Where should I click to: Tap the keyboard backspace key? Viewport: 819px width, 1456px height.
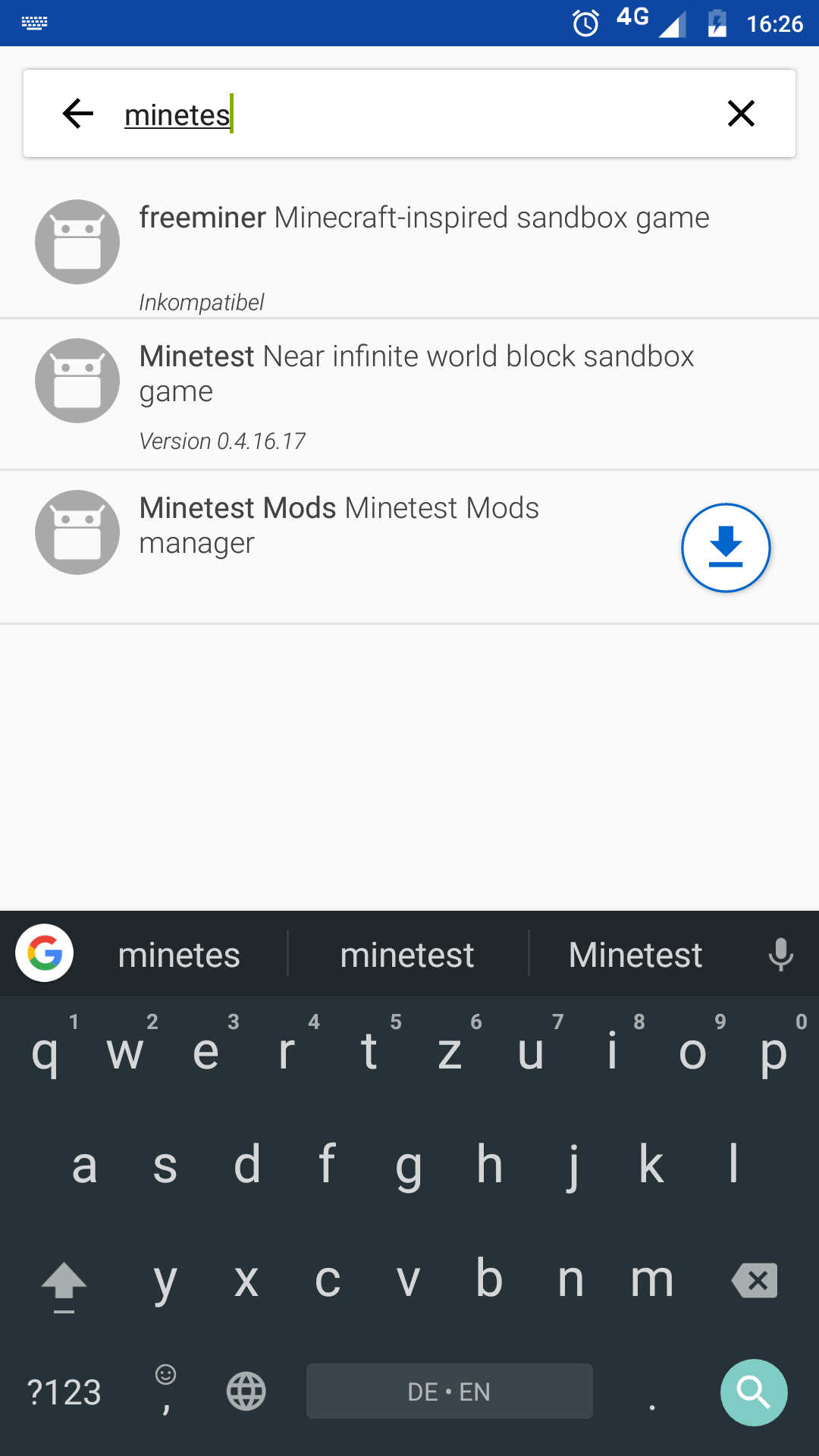click(754, 1280)
